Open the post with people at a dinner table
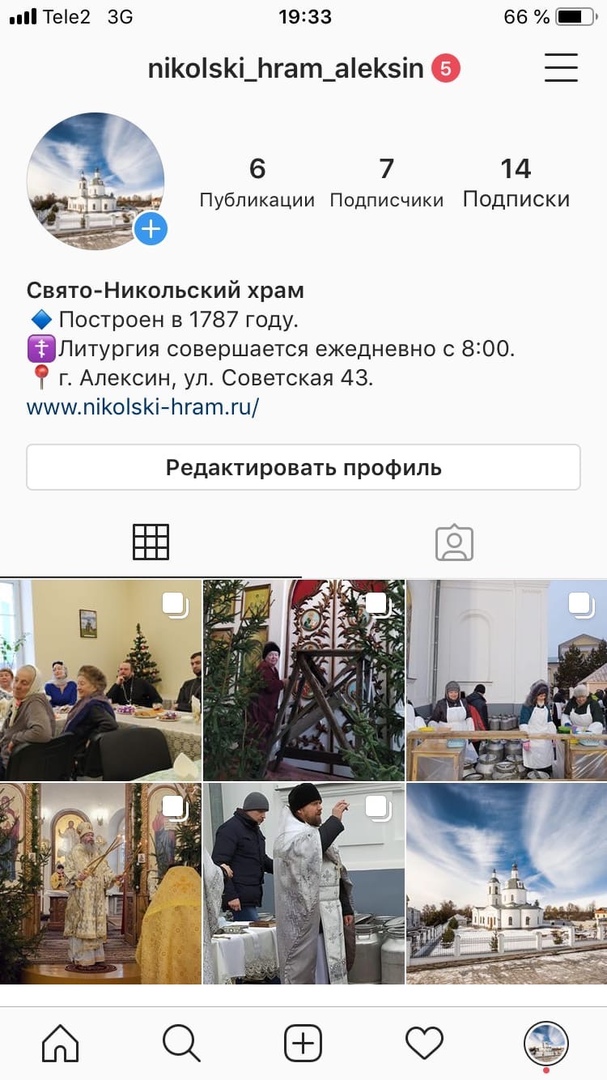The image size is (607, 1080). coord(100,680)
